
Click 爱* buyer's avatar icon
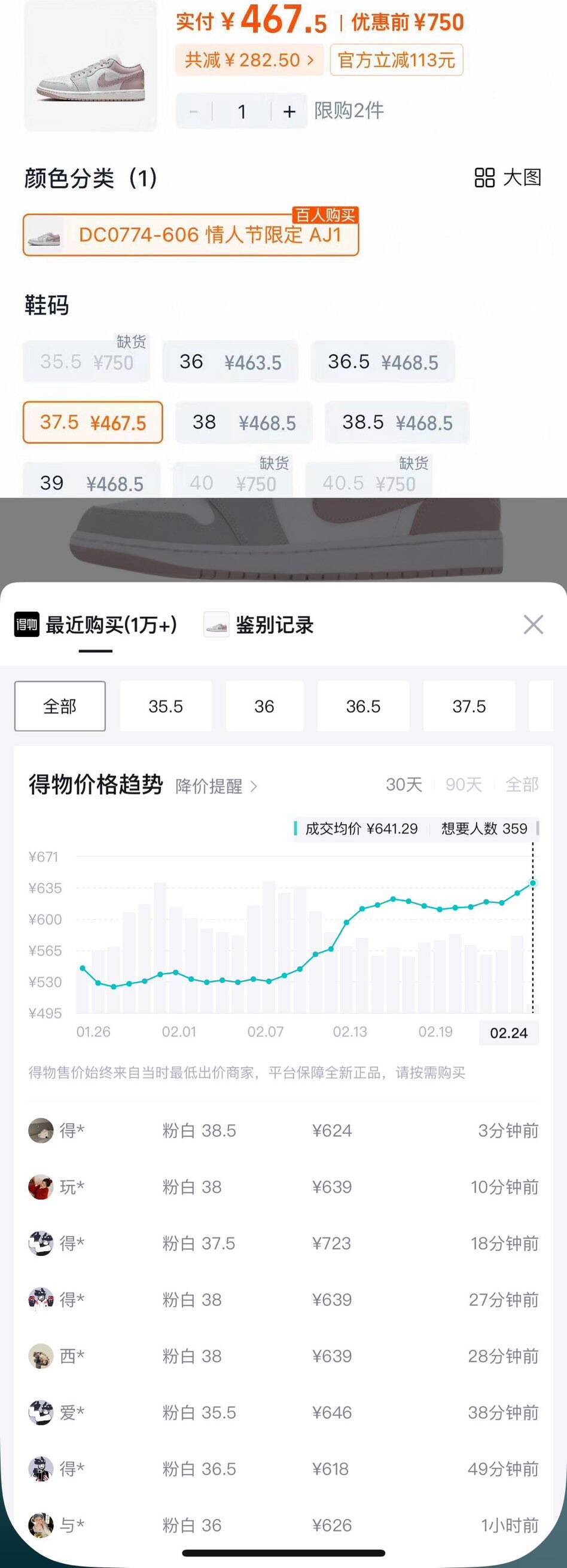[x=41, y=1413]
